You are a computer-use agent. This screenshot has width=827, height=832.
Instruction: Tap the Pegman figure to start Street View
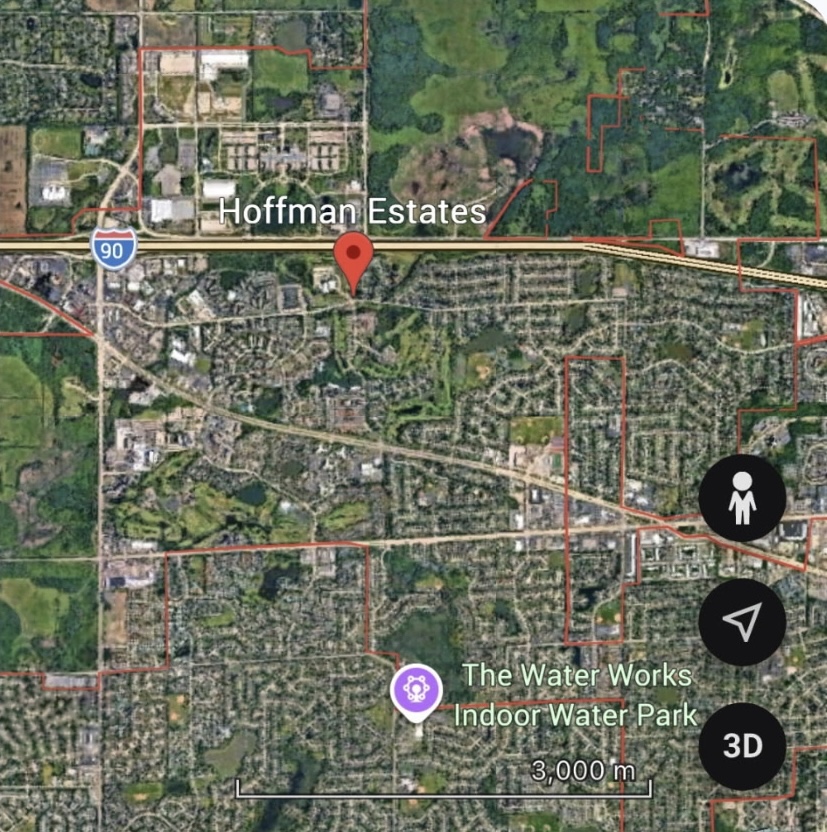[742, 497]
